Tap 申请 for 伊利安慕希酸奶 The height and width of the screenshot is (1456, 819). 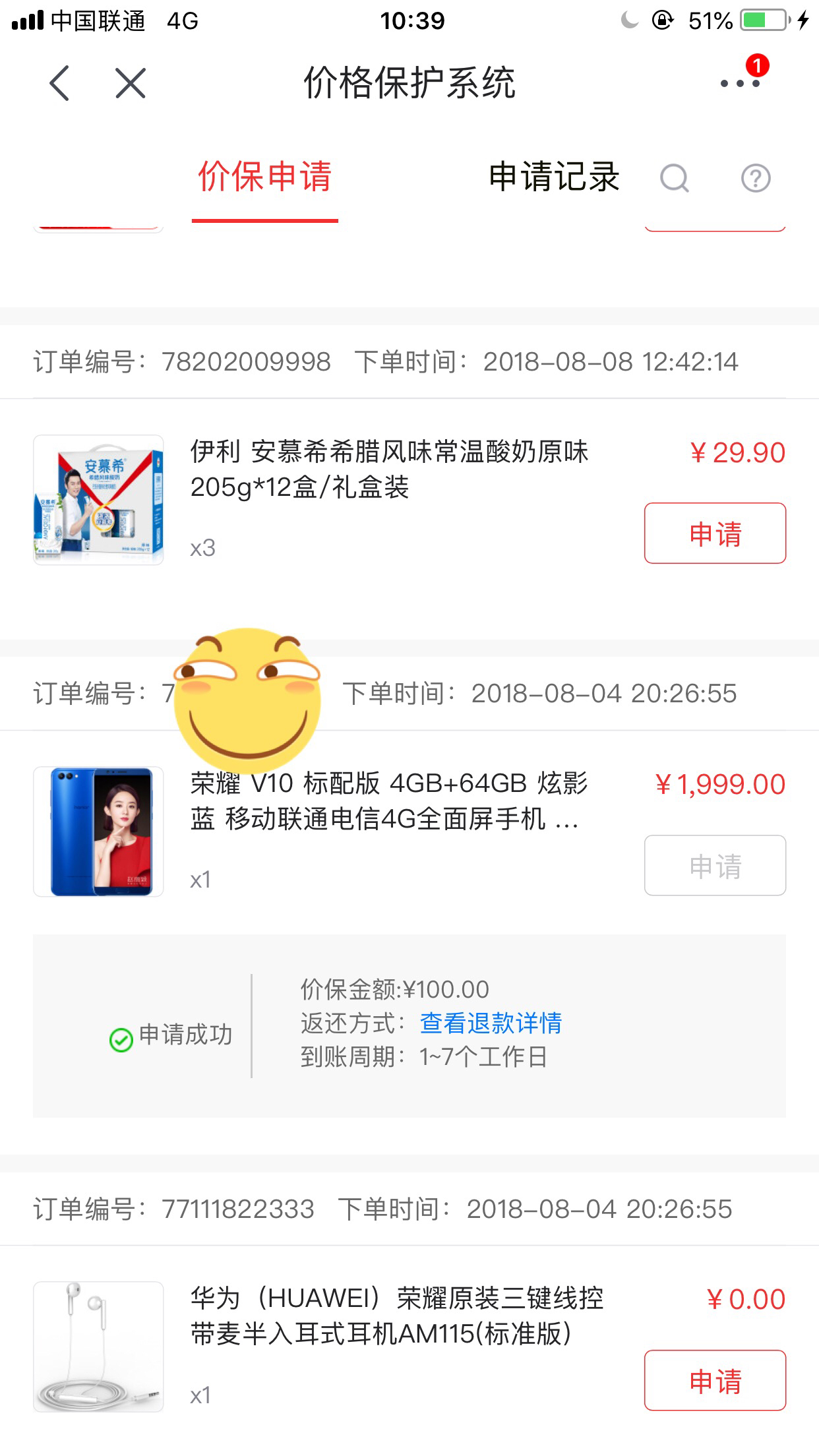(715, 533)
